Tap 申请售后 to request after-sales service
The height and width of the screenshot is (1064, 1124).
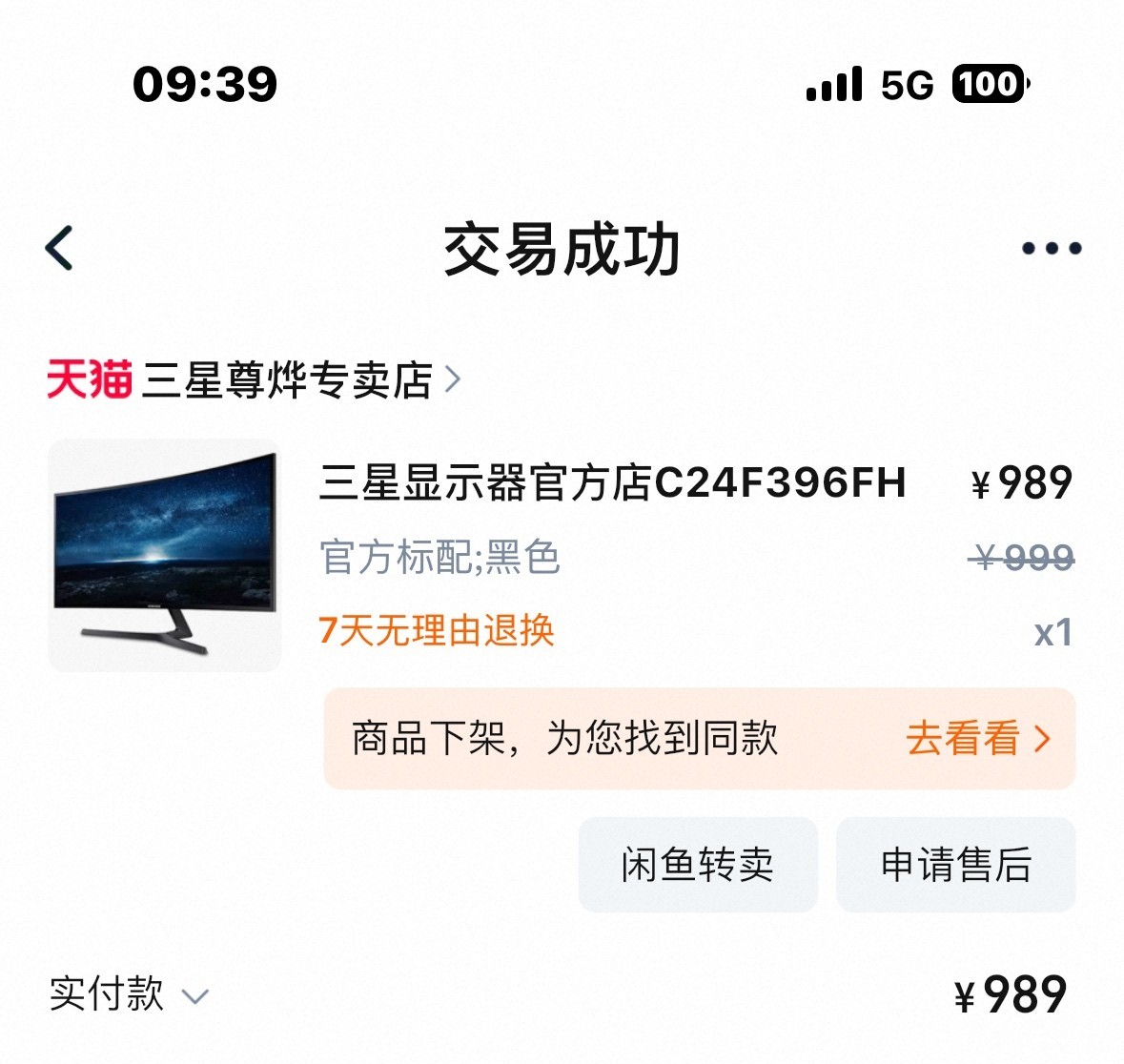click(955, 865)
